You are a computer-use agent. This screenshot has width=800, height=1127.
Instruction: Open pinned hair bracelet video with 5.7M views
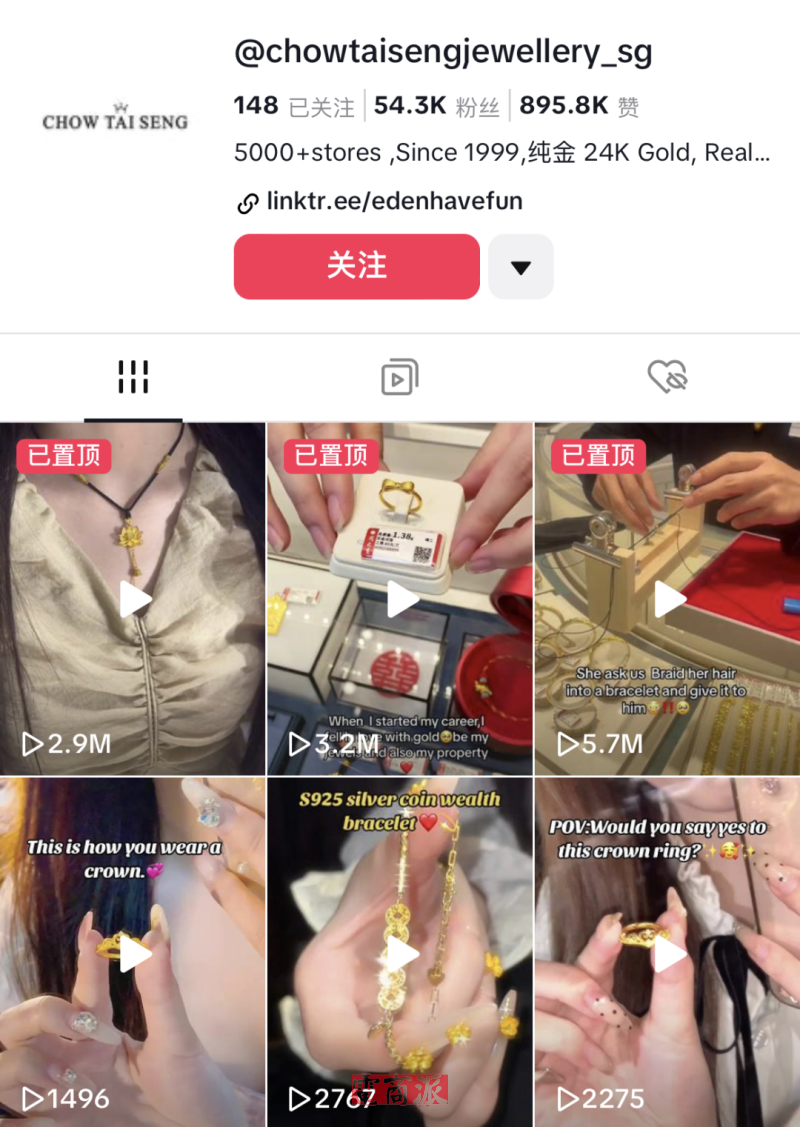pyautogui.click(x=667, y=599)
